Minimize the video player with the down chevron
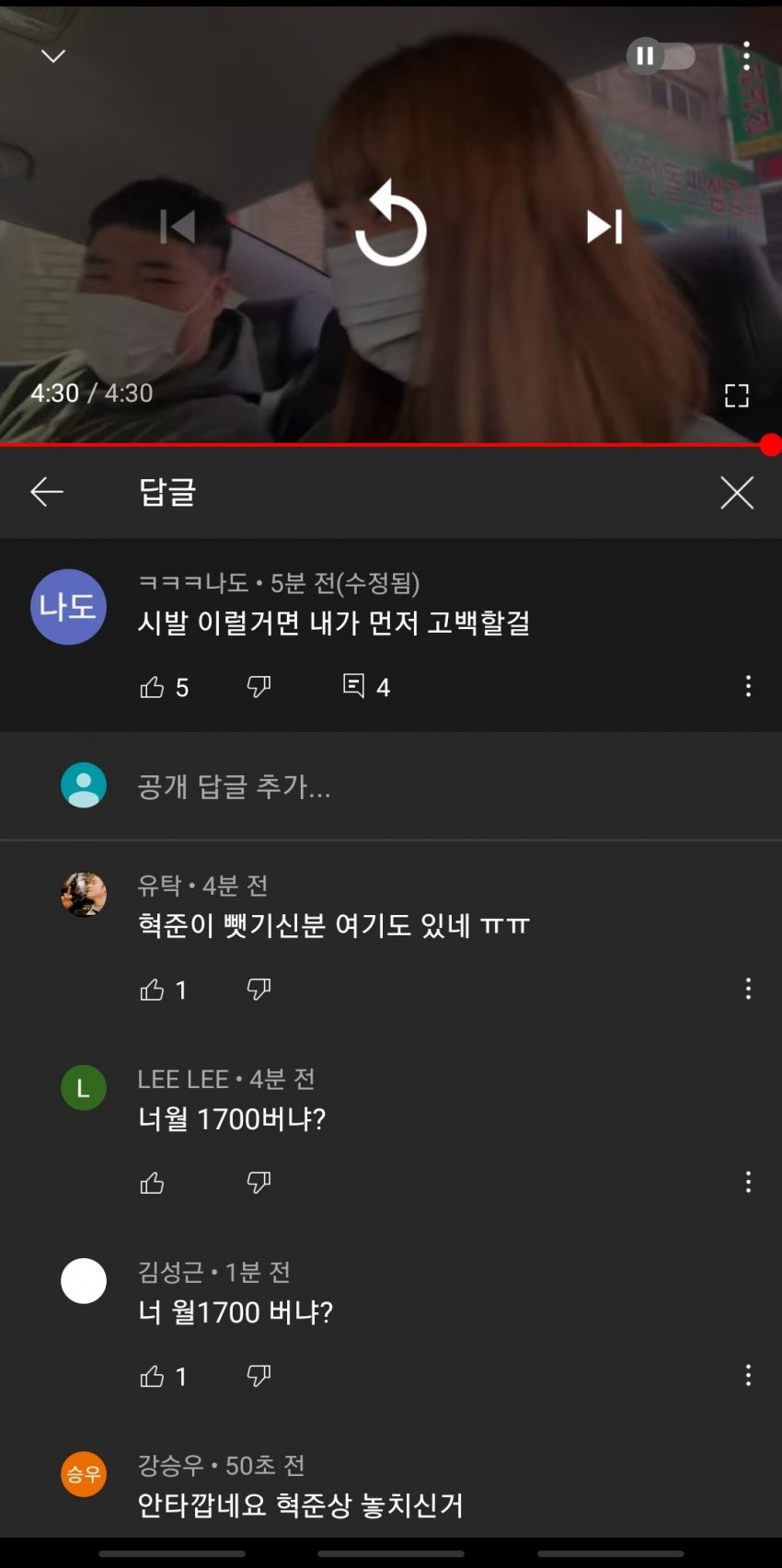 click(53, 56)
